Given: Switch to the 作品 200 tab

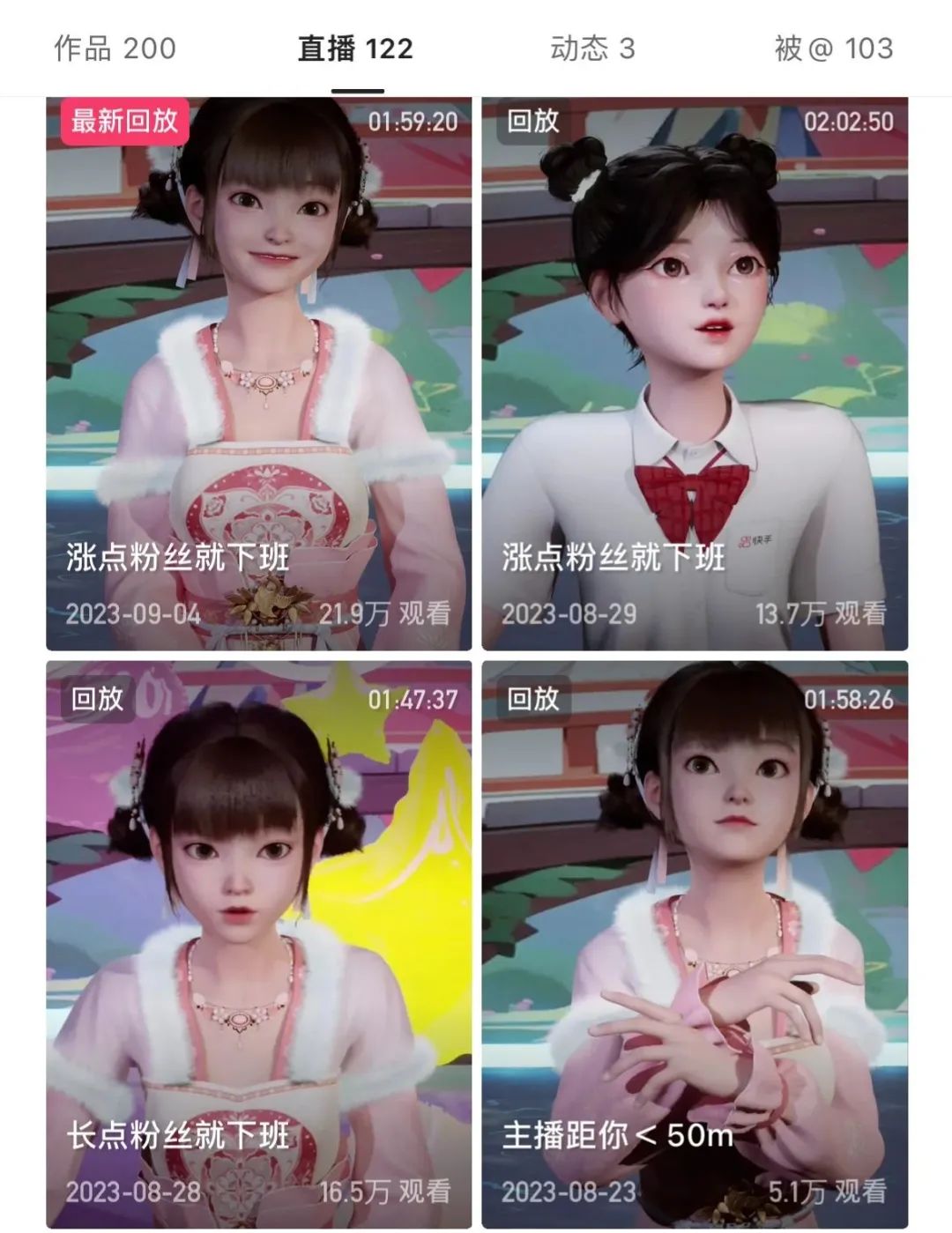Looking at the screenshot, I should coord(115,48).
